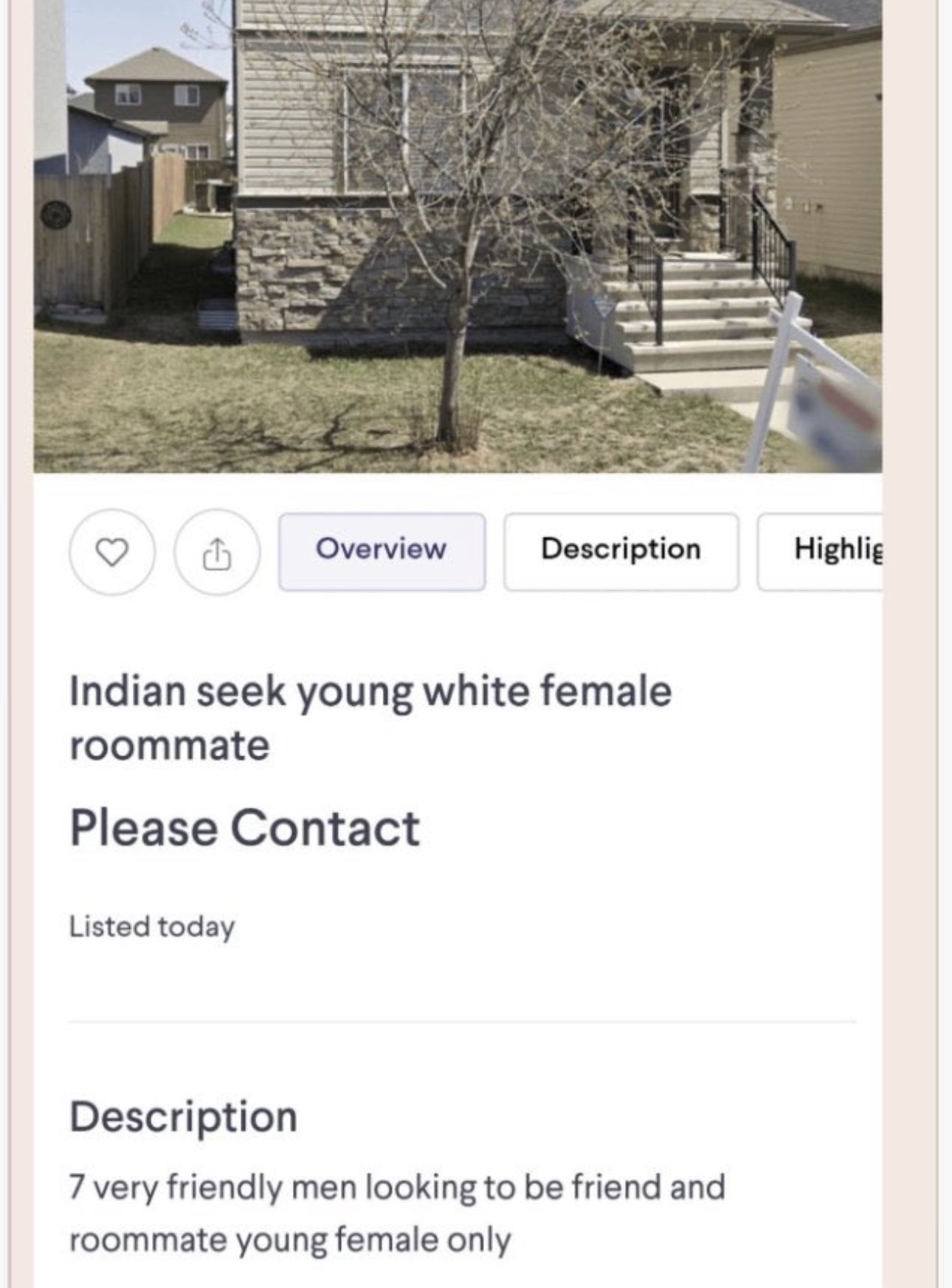Share this roommate listing
The image size is (952, 1288).
point(217,552)
